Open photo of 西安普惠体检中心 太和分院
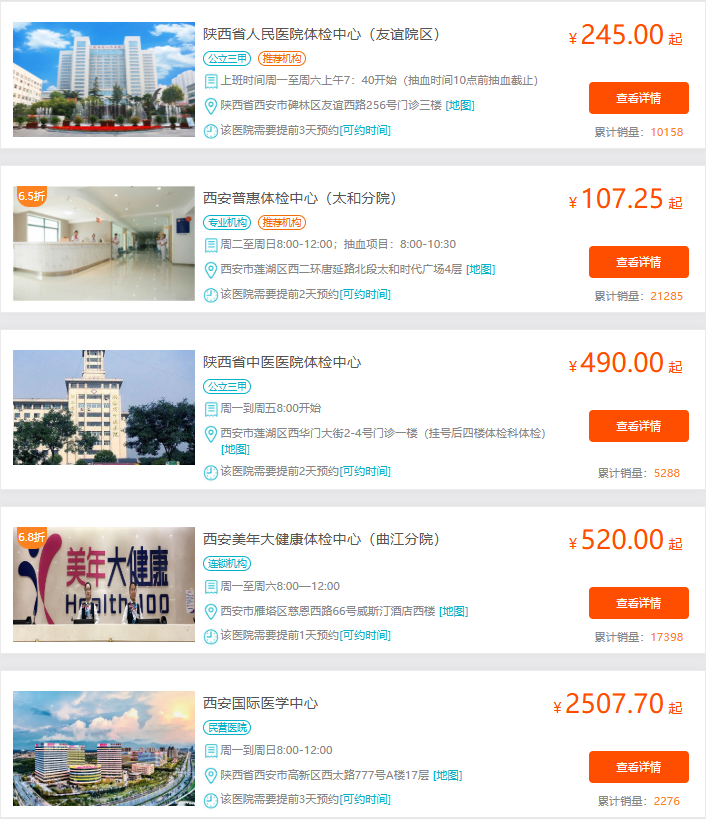 [104, 243]
